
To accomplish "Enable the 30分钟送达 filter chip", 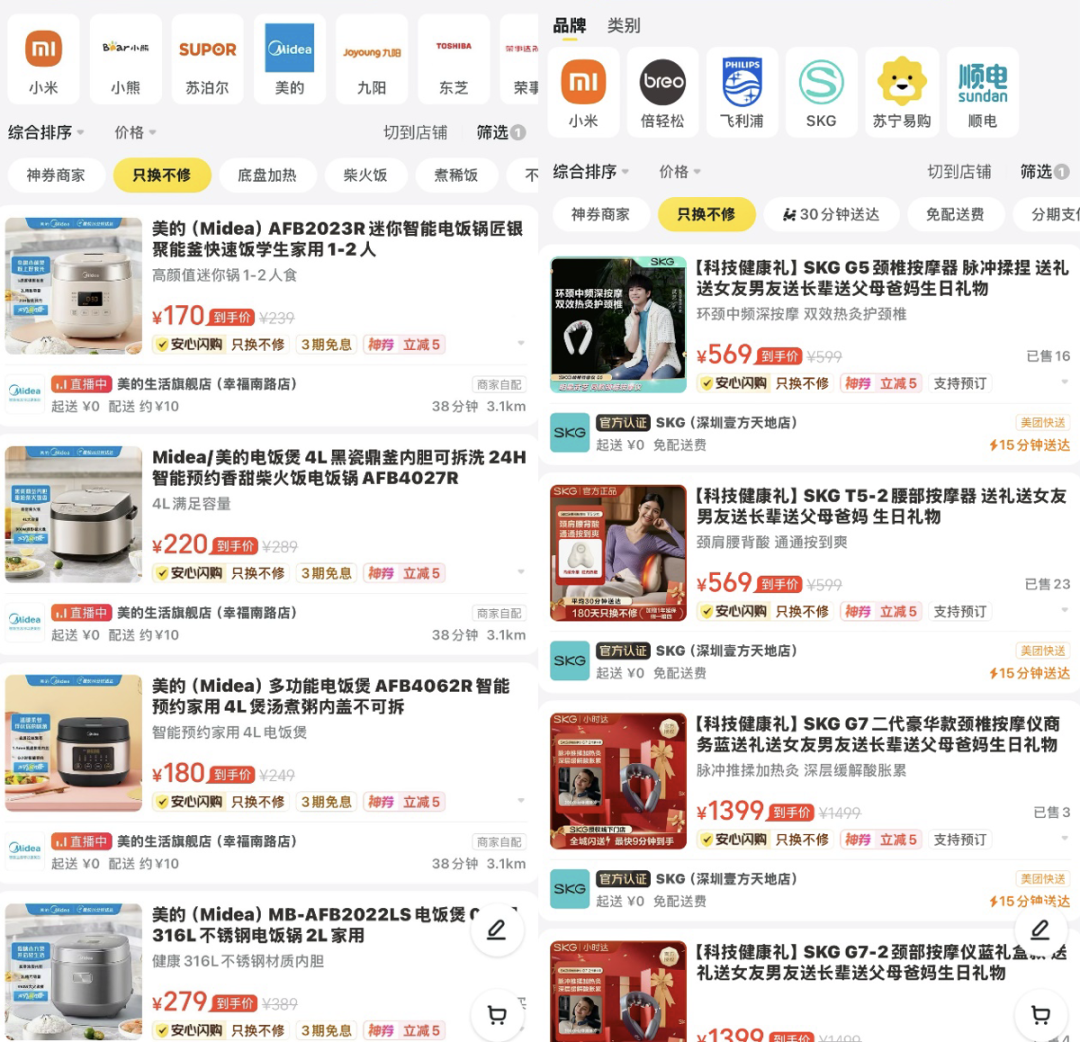I will click(x=829, y=214).
